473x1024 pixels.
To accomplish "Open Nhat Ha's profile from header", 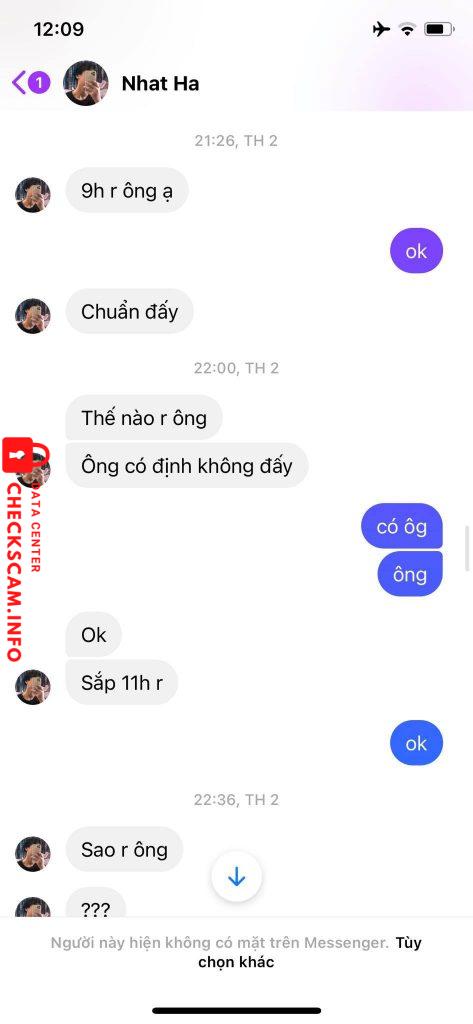I will [x=160, y=84].
